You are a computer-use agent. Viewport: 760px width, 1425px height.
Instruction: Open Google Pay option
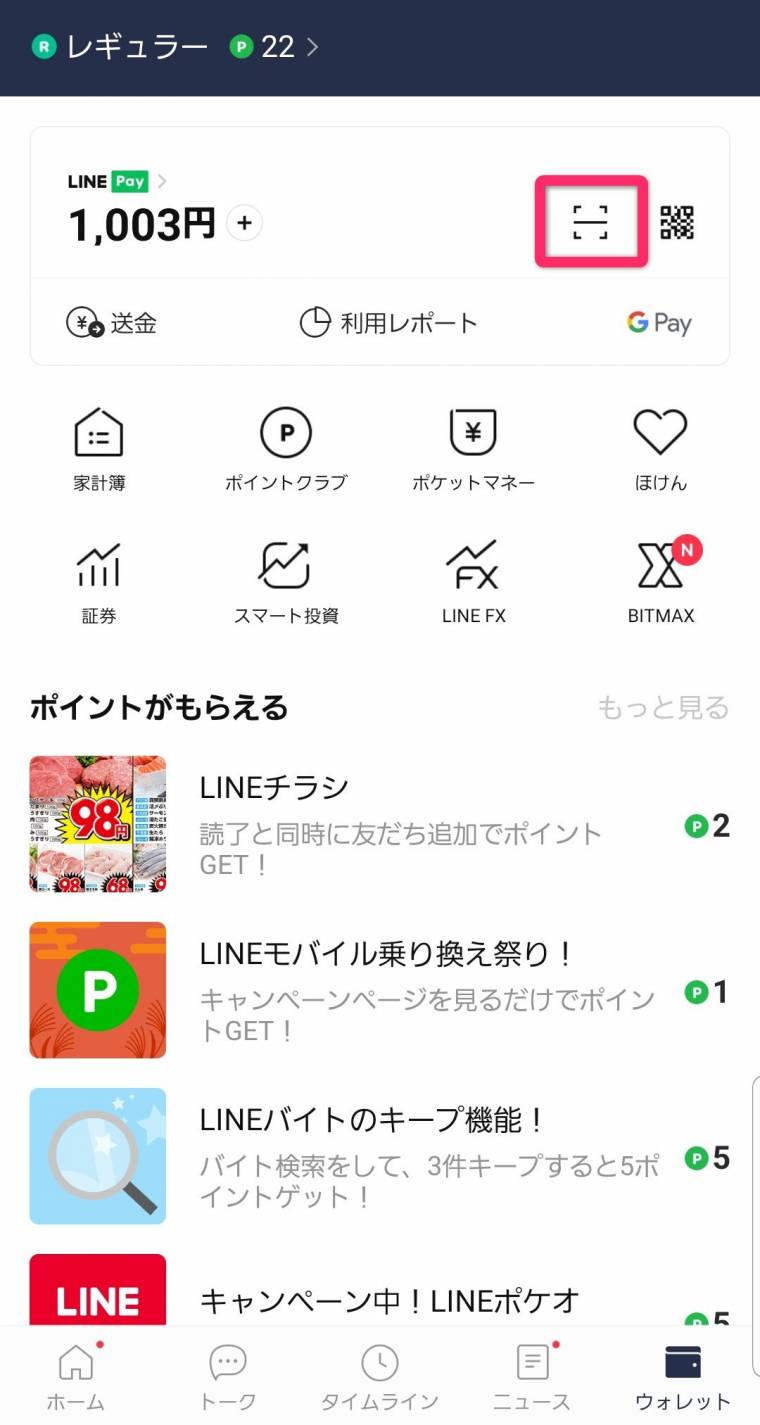[x=659, y=323]
